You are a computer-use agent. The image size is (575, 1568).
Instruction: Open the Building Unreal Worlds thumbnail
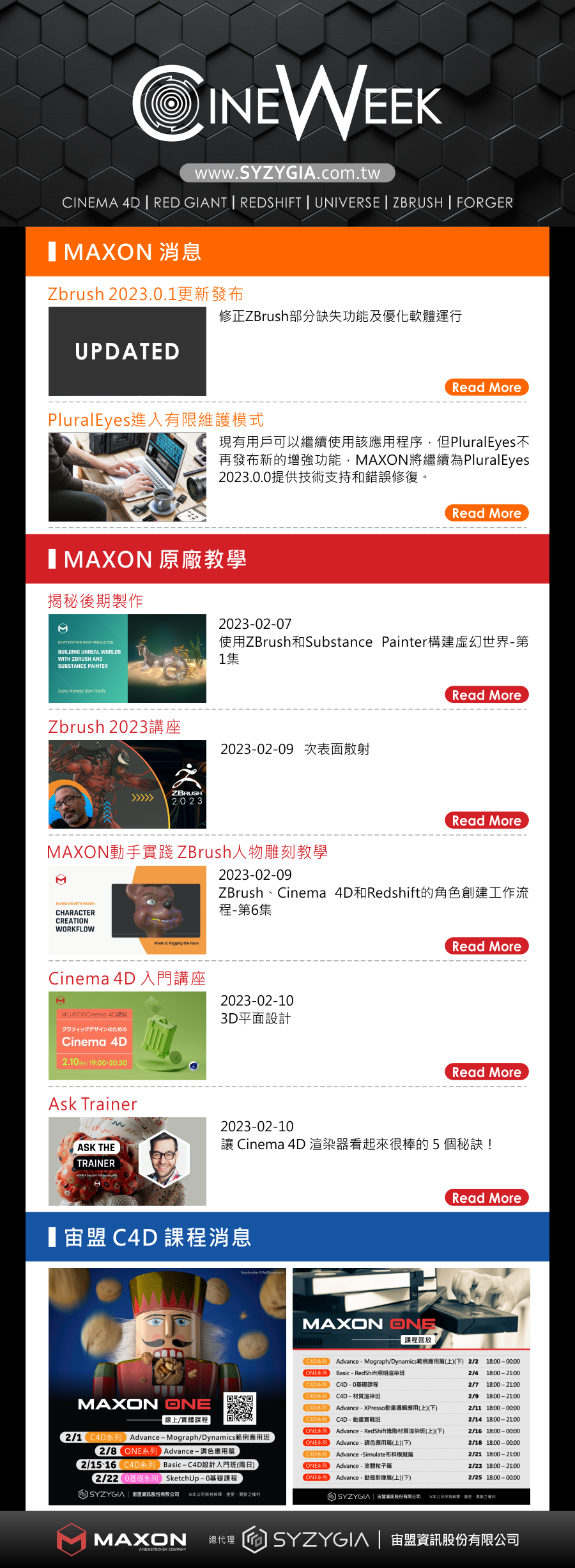click(127, 658)
